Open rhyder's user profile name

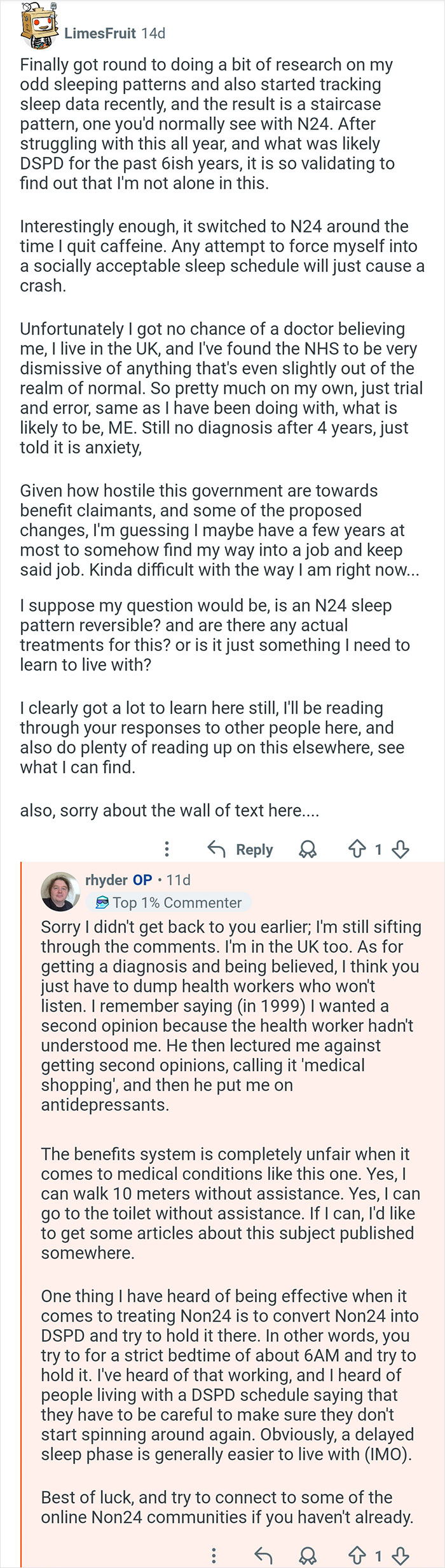(x=106, y=880)
